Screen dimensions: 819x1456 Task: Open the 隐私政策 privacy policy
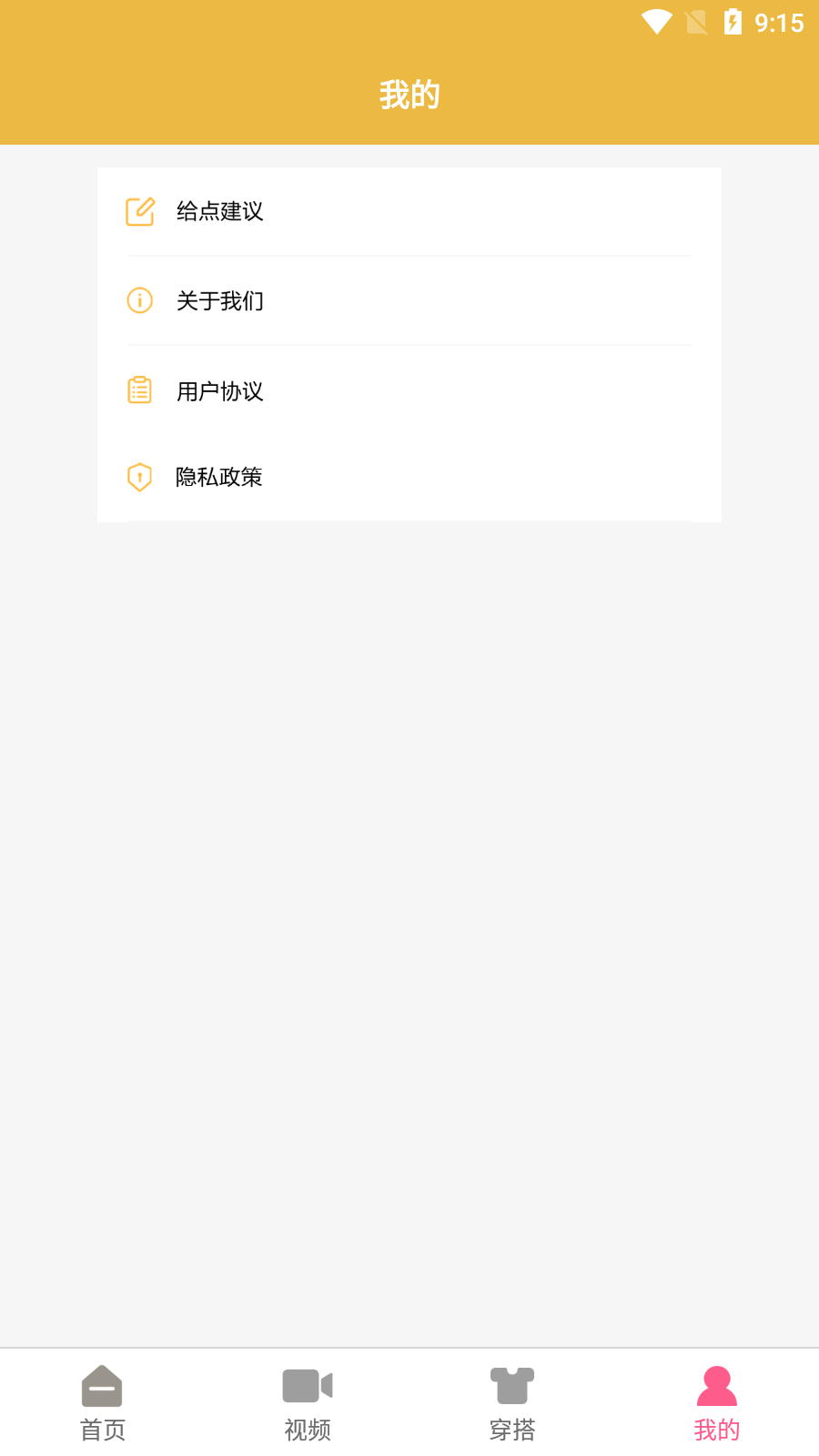[217, 477]
